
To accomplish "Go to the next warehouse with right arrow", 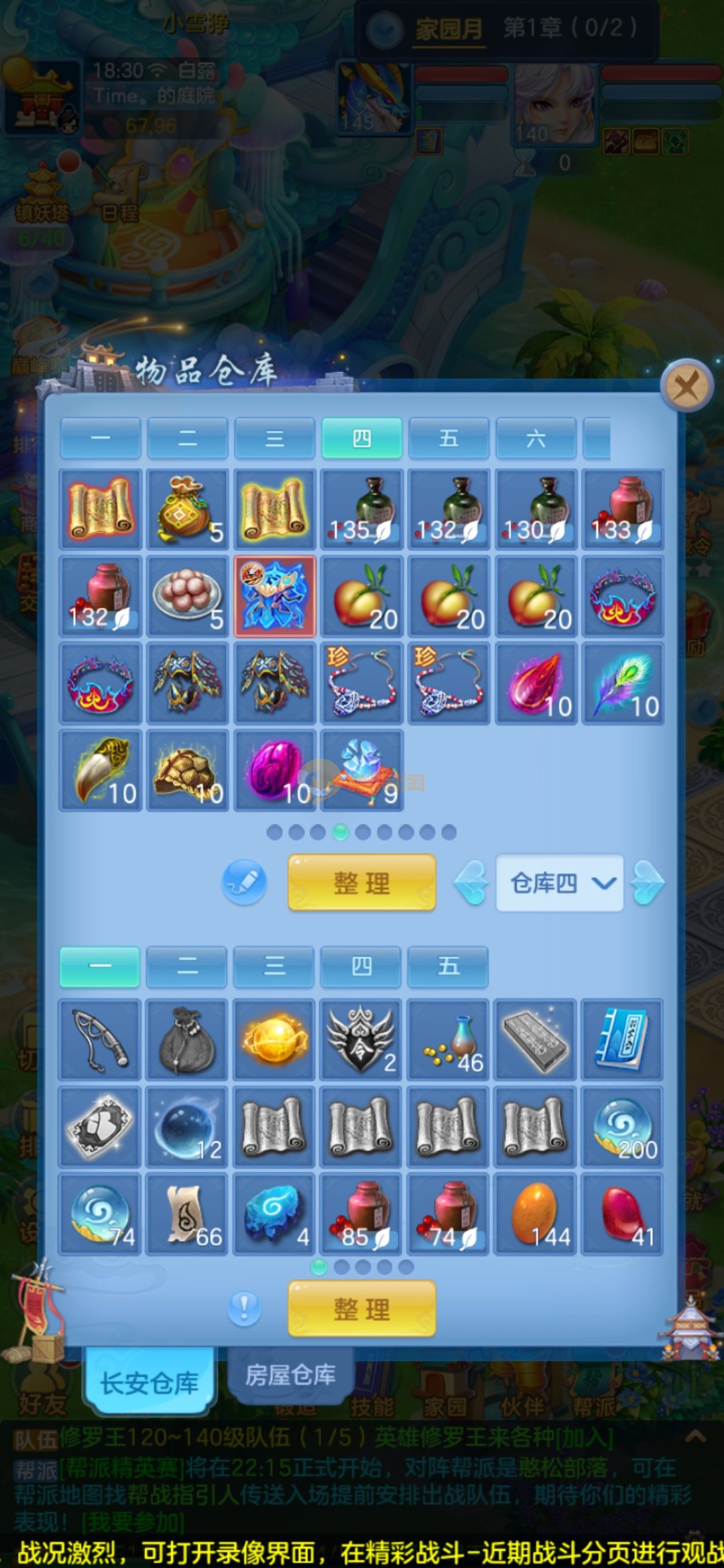I will [x=648, y=883].
